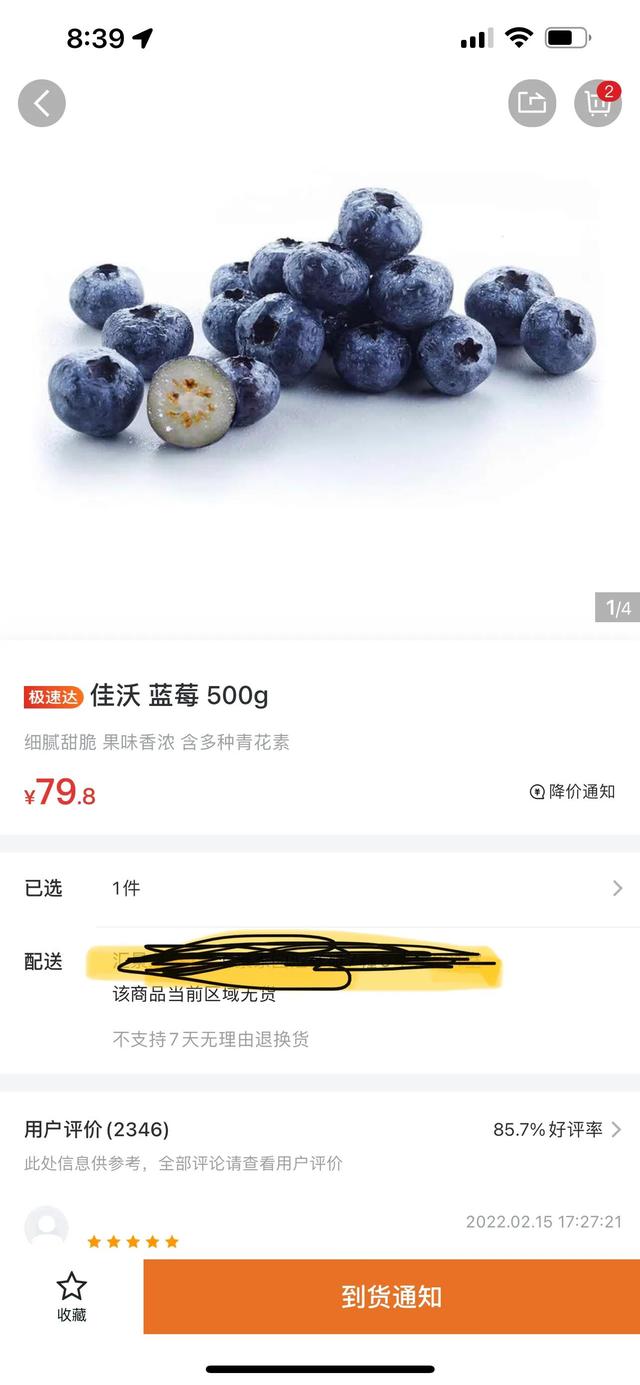640x1385 pixels.
Task: Tap the orange 到货通知 button
Action: pyautogui.click(x=391, y=1297)
